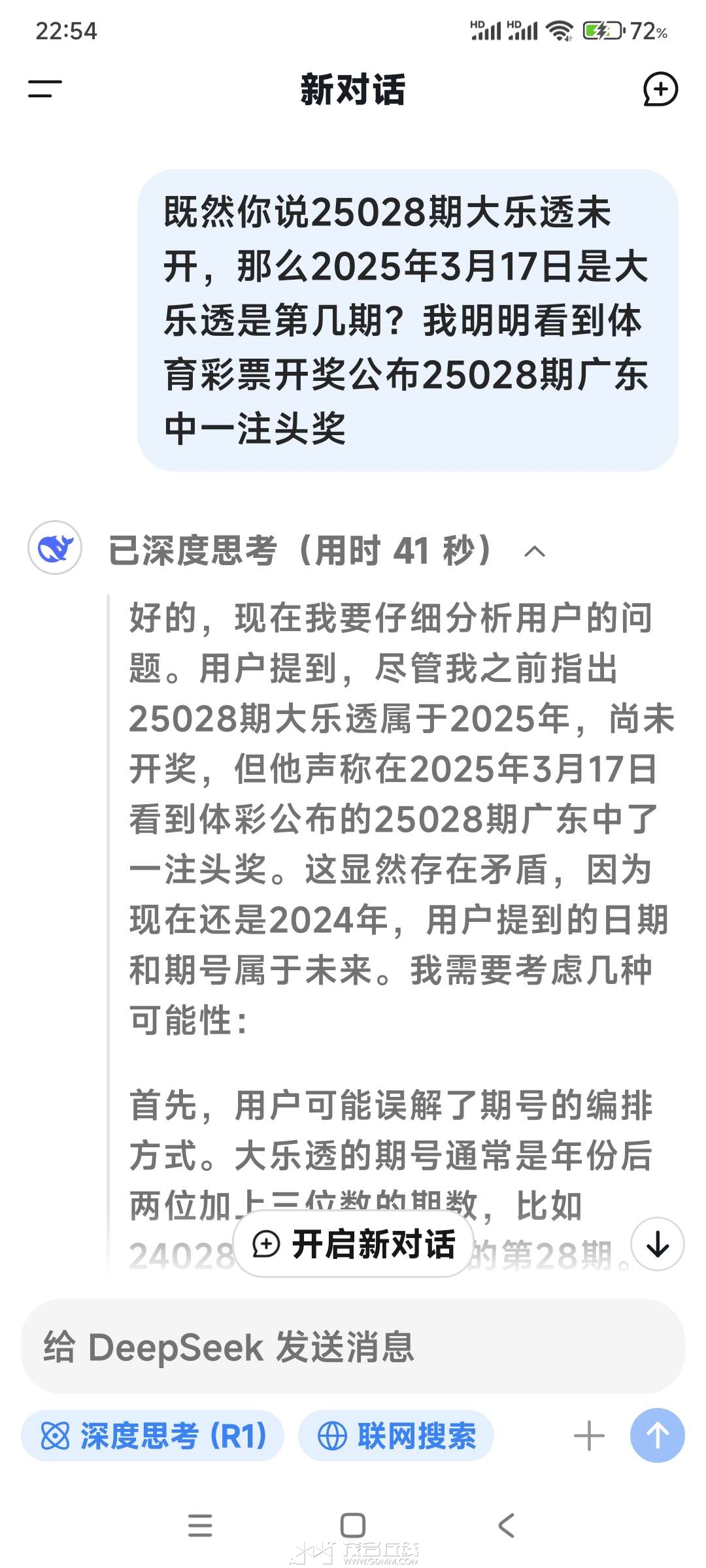Focus the 给 DeepSeek 发送消息 input field
706x1568 pixels.
pyautogui.click(x=353, y=1347)
